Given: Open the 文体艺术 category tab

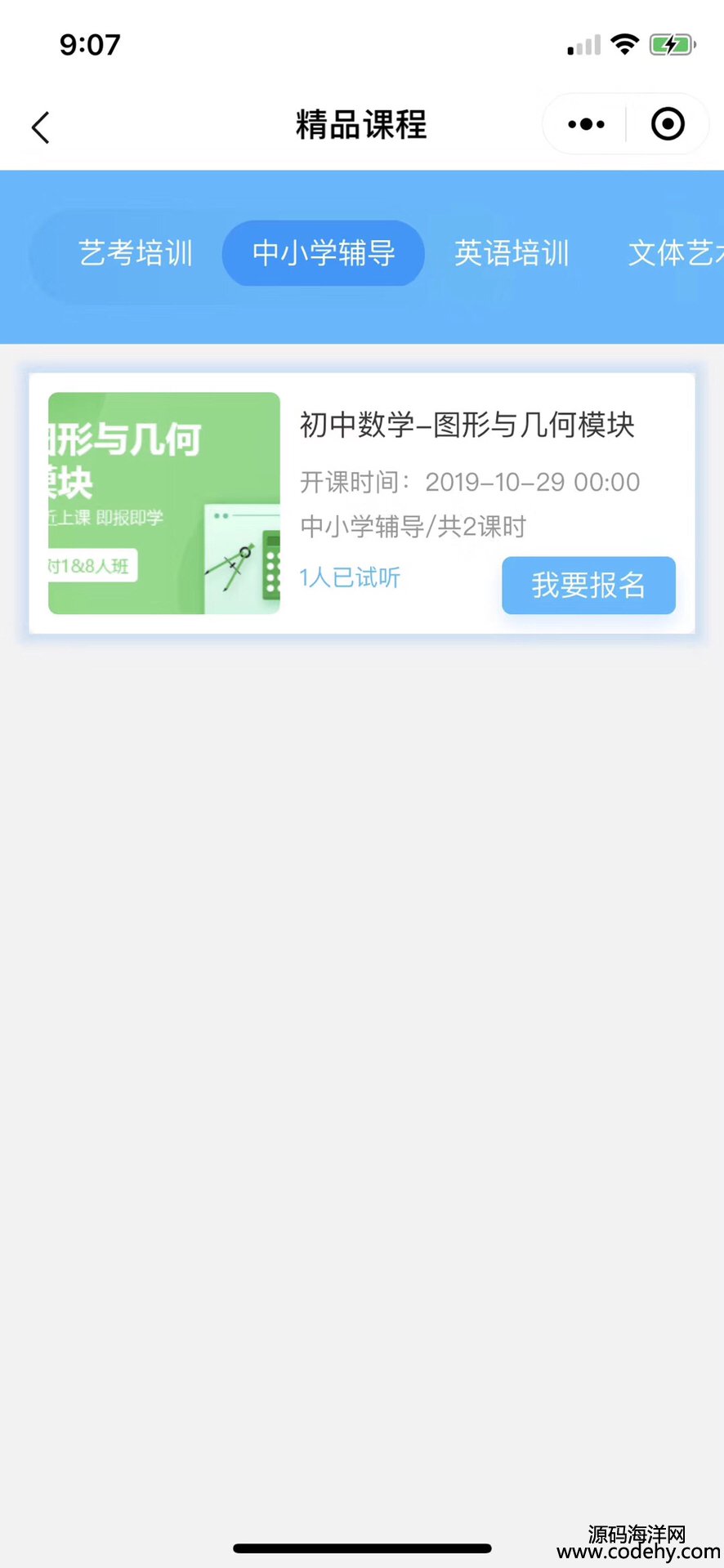Looking at the screenshot, I should click(674, 253).
